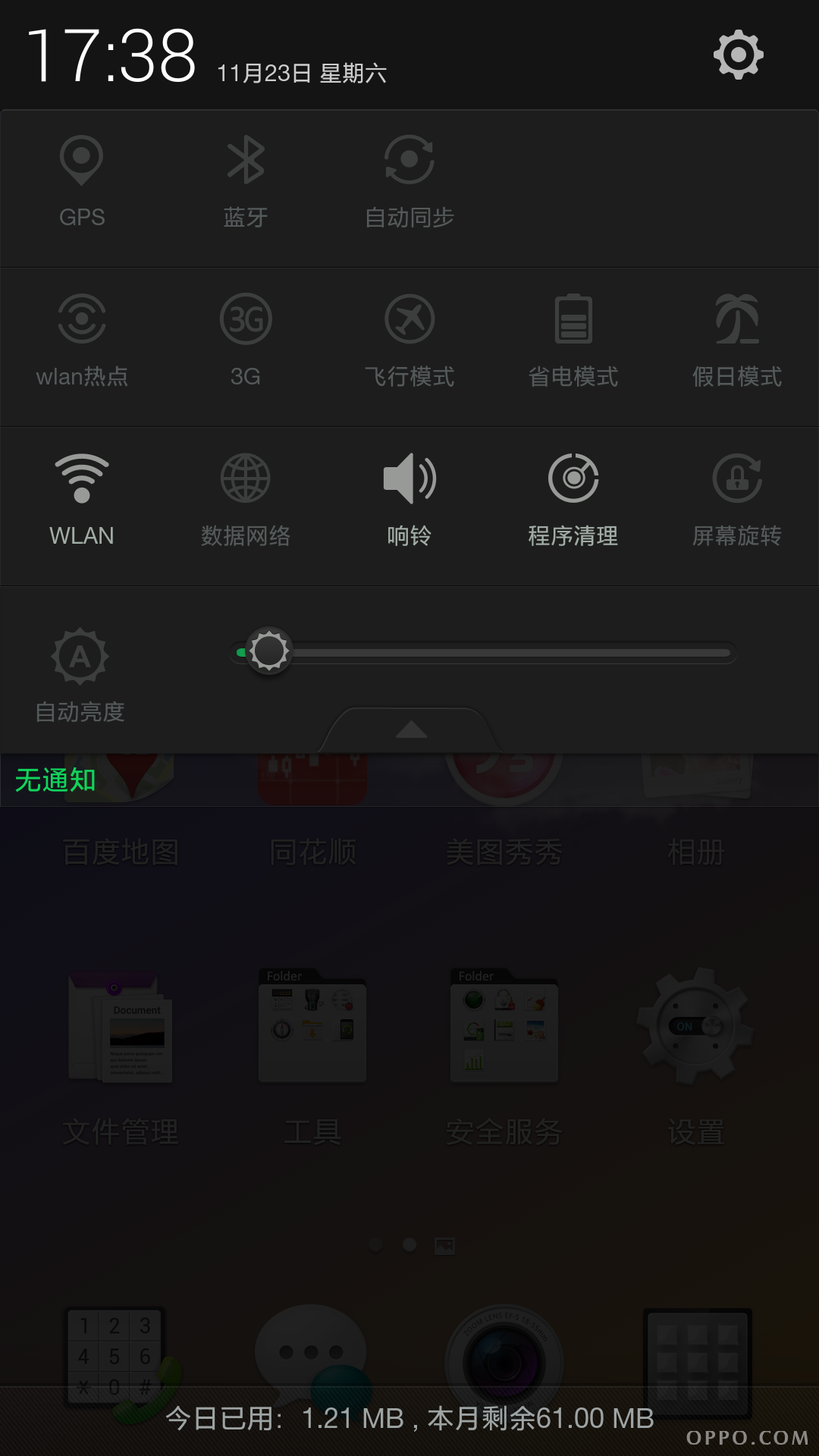Toggle GPS on
Image resolution: width=819 pixels, height=1456 pixels.
pyautogui.click(x=82, y=184)
